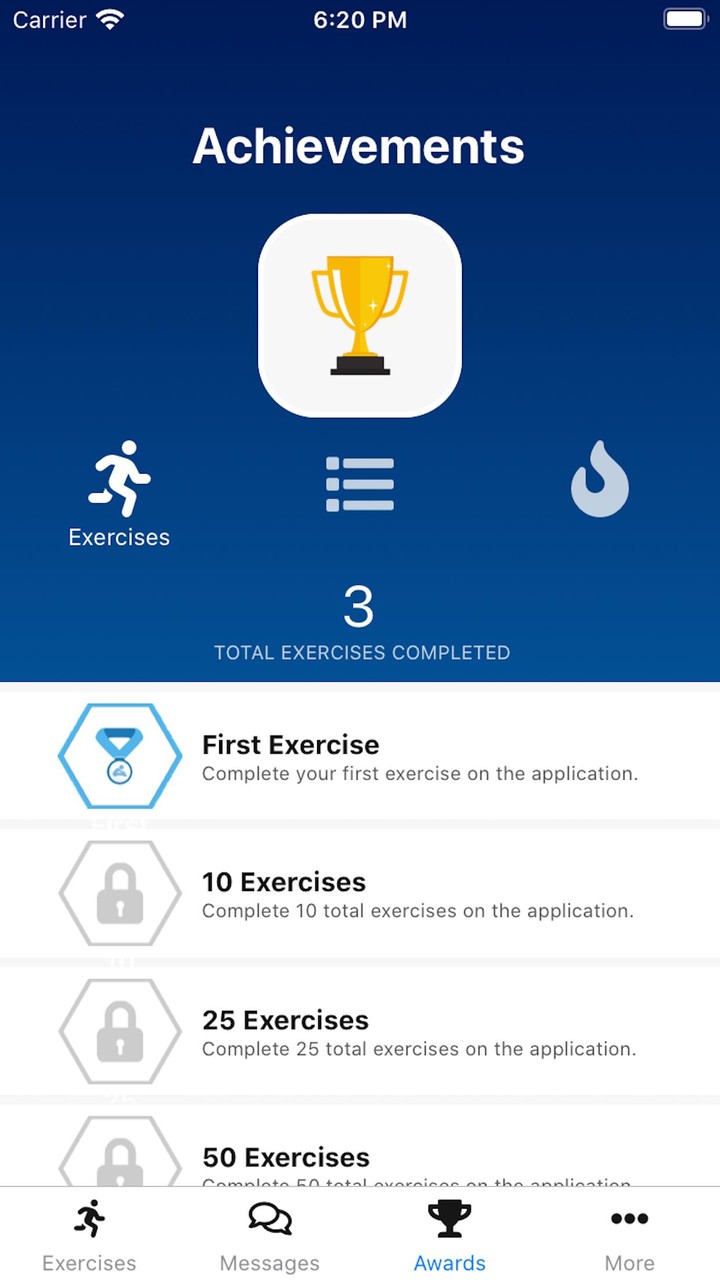
Task: Tap the list icon in the stats row
Action: tap(360, 482)
